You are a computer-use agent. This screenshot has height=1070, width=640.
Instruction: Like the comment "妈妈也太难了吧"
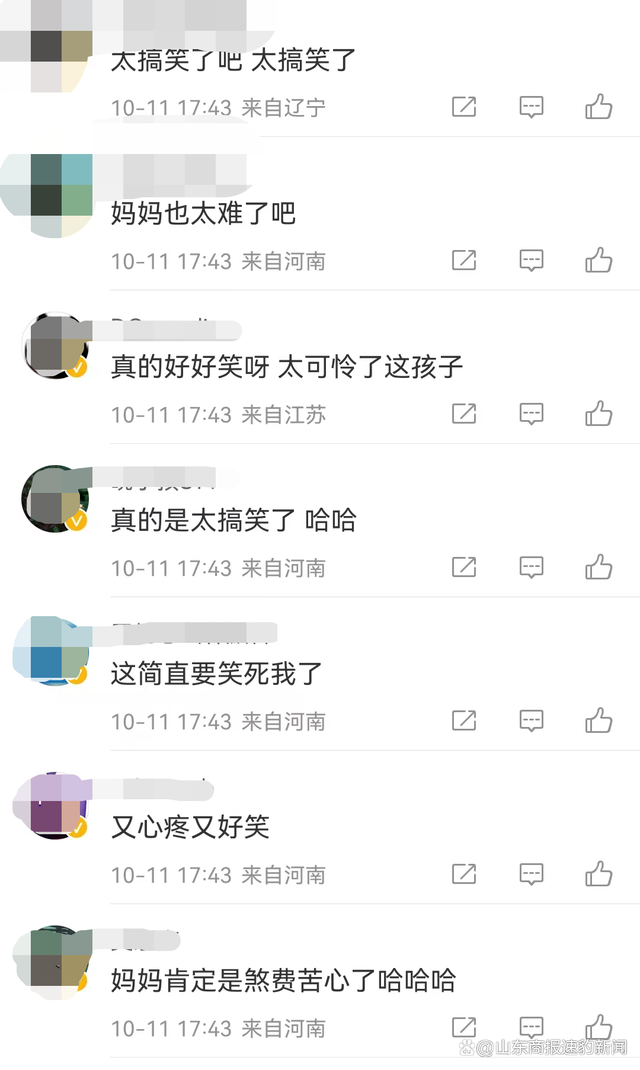click(x=599, y=261)
